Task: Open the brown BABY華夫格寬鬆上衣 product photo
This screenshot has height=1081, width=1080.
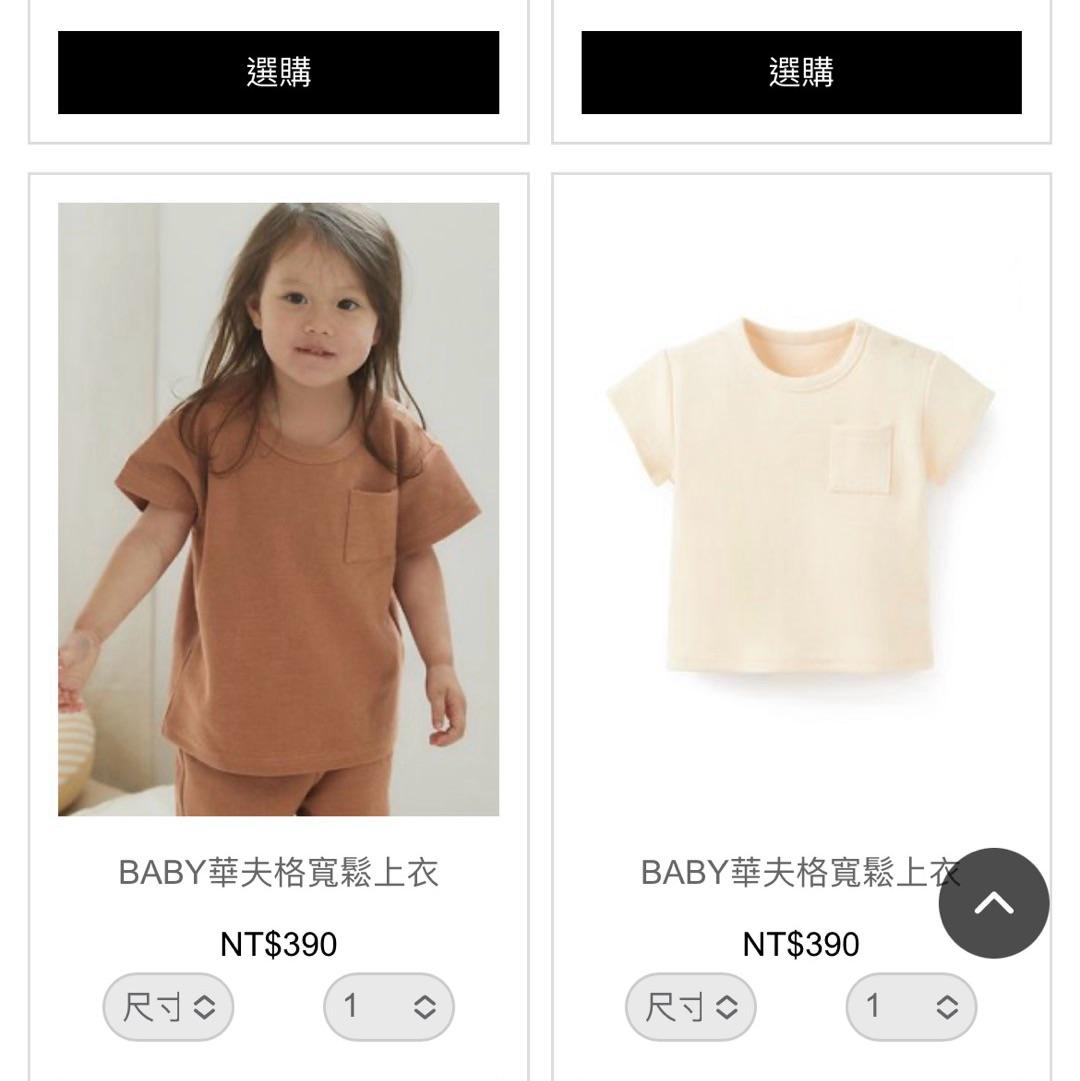Action: (x=278, y=509)
